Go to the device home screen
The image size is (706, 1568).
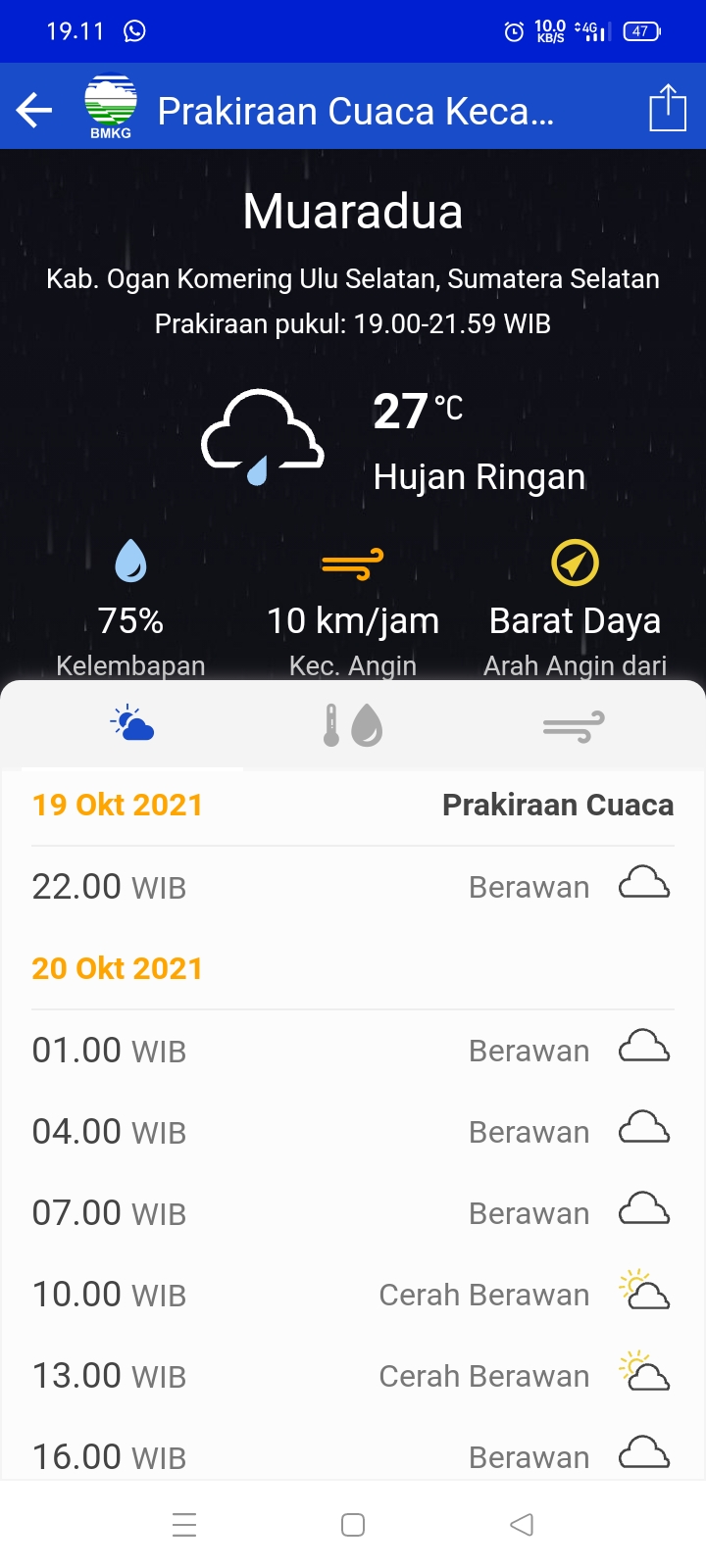[353, 1525]
